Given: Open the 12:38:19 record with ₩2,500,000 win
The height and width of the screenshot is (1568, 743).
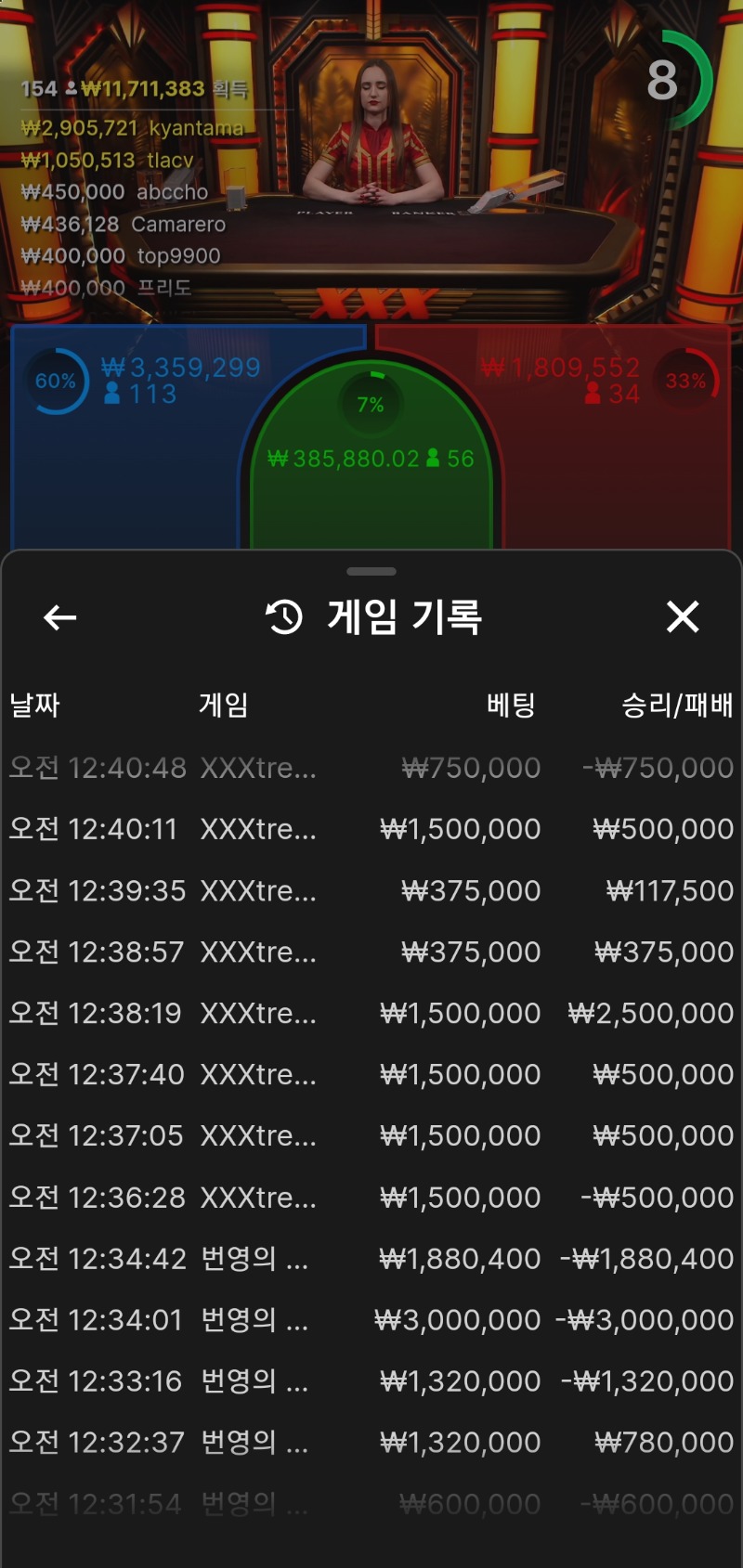Looking at the screenshot, I should [371, 1013].
